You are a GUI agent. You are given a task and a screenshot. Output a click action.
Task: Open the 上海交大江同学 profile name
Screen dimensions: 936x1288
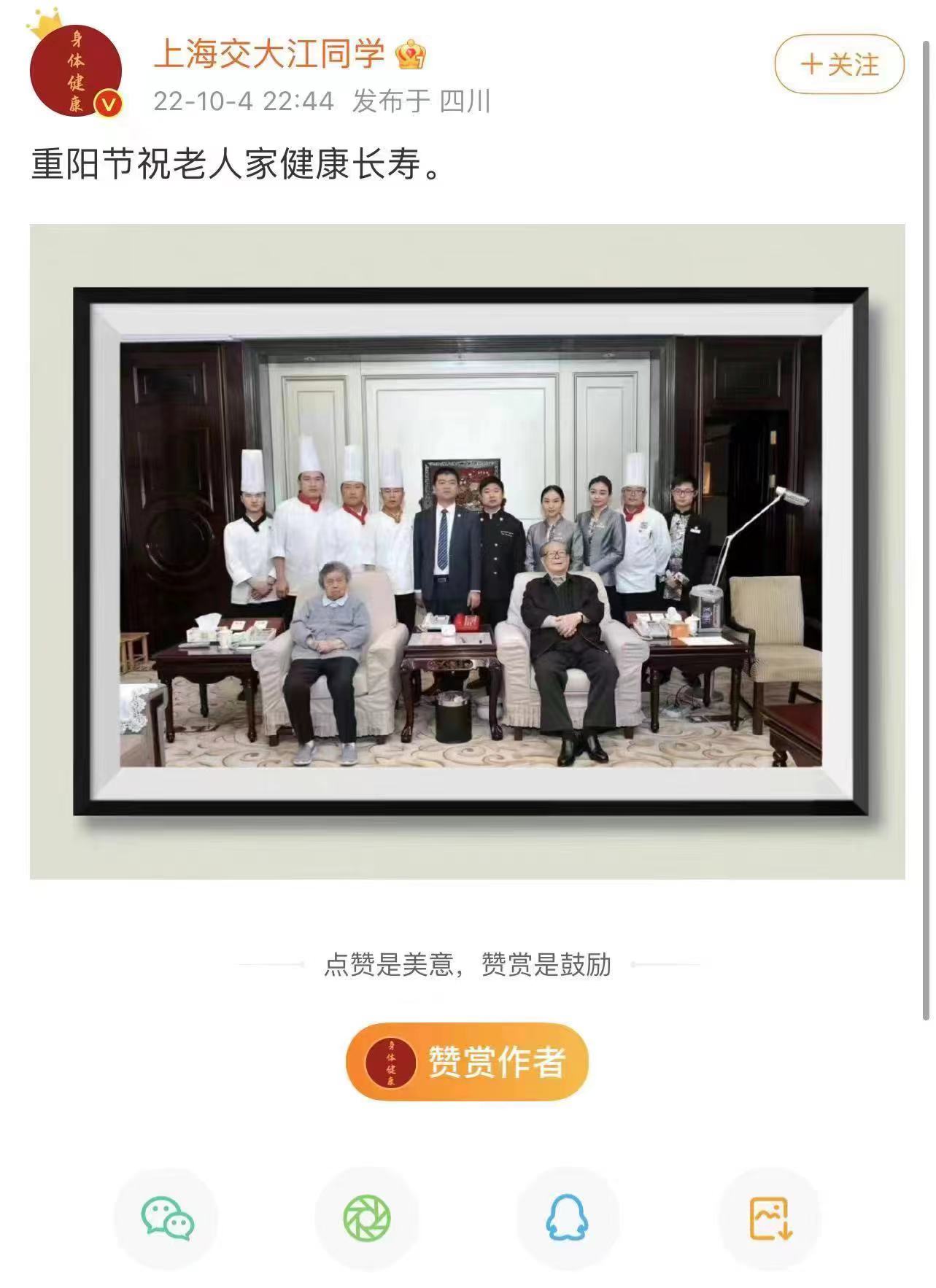point(268,54)
